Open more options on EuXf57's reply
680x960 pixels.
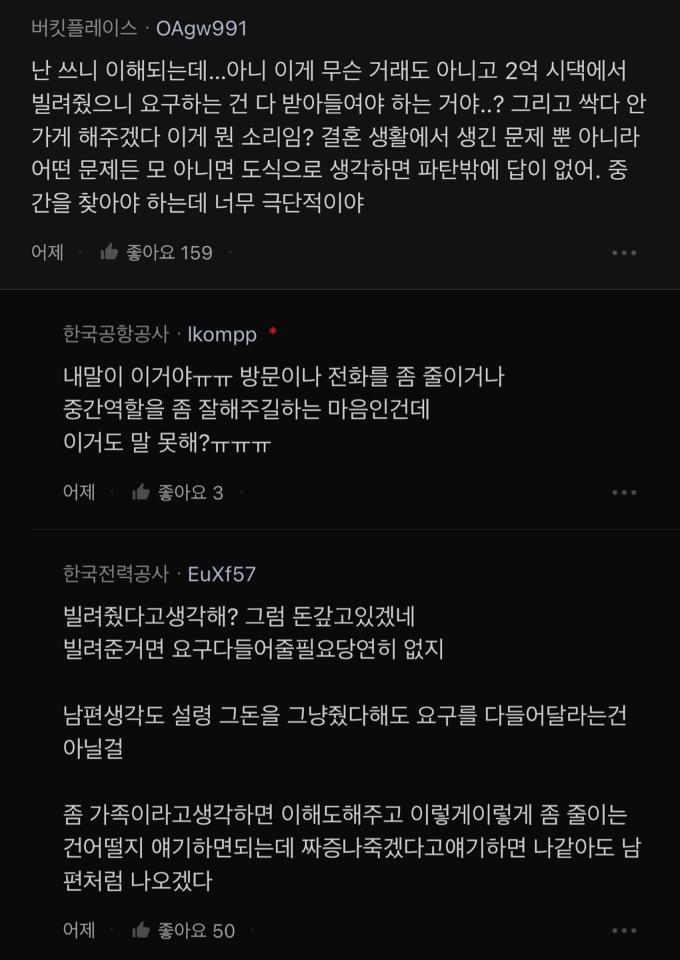tap(624, 931)
